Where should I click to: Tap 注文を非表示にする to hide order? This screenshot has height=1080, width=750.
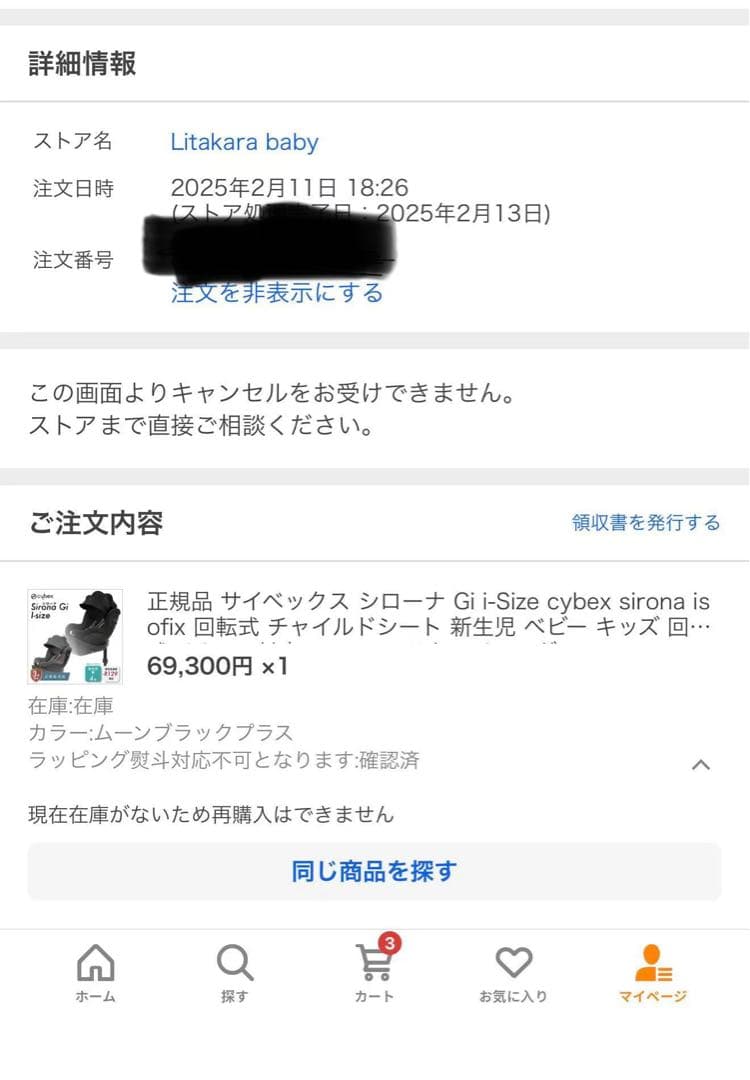pos(276,293)
